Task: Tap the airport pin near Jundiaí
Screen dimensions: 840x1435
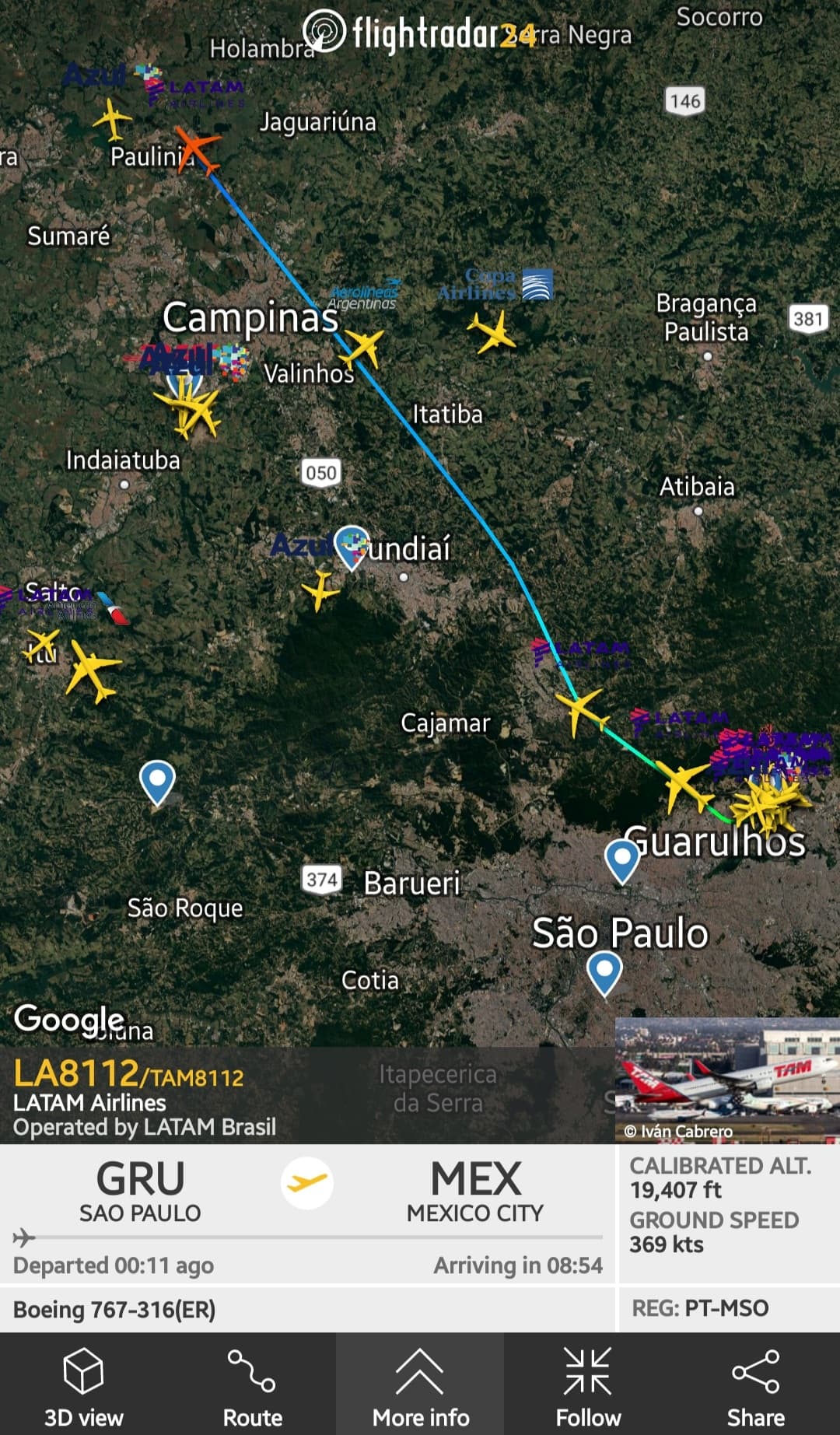Action: (352, 545)
